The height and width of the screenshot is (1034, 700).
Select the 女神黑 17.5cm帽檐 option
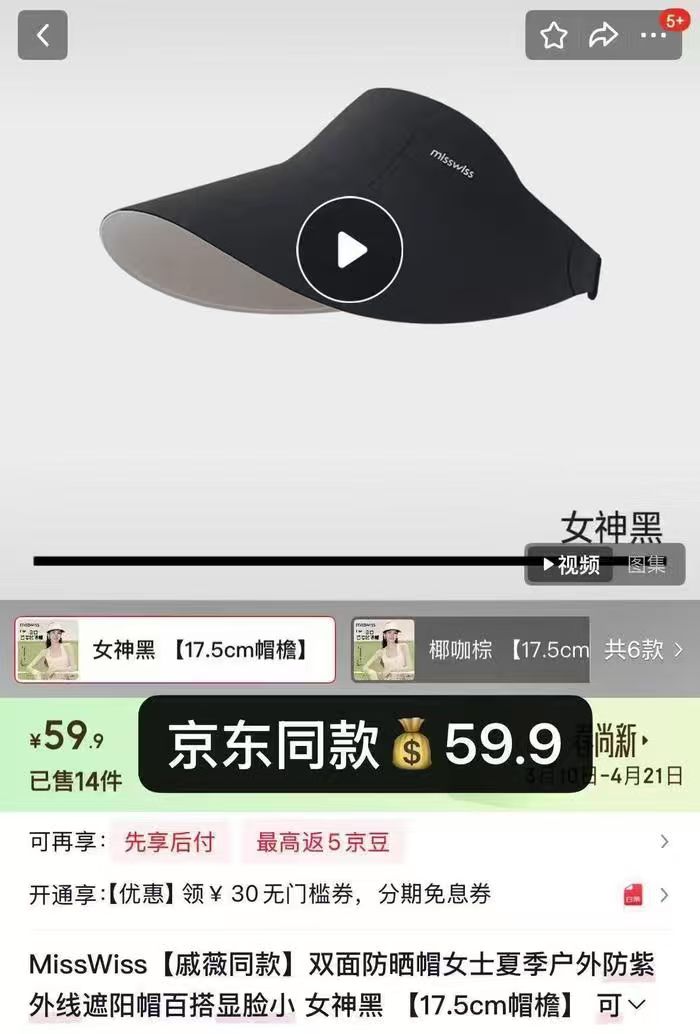click(175, 650)
